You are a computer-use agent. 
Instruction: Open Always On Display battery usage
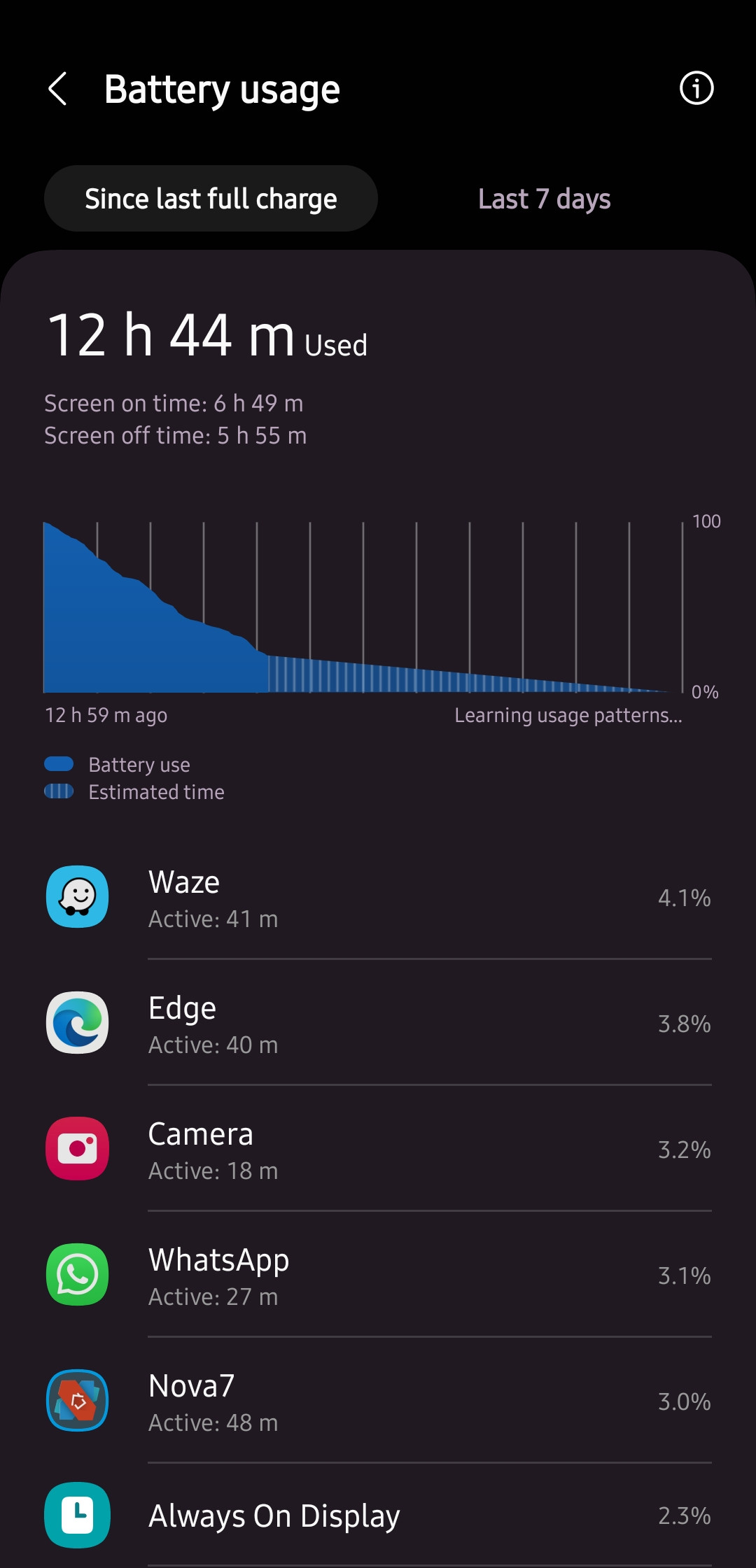(378, 1516)
